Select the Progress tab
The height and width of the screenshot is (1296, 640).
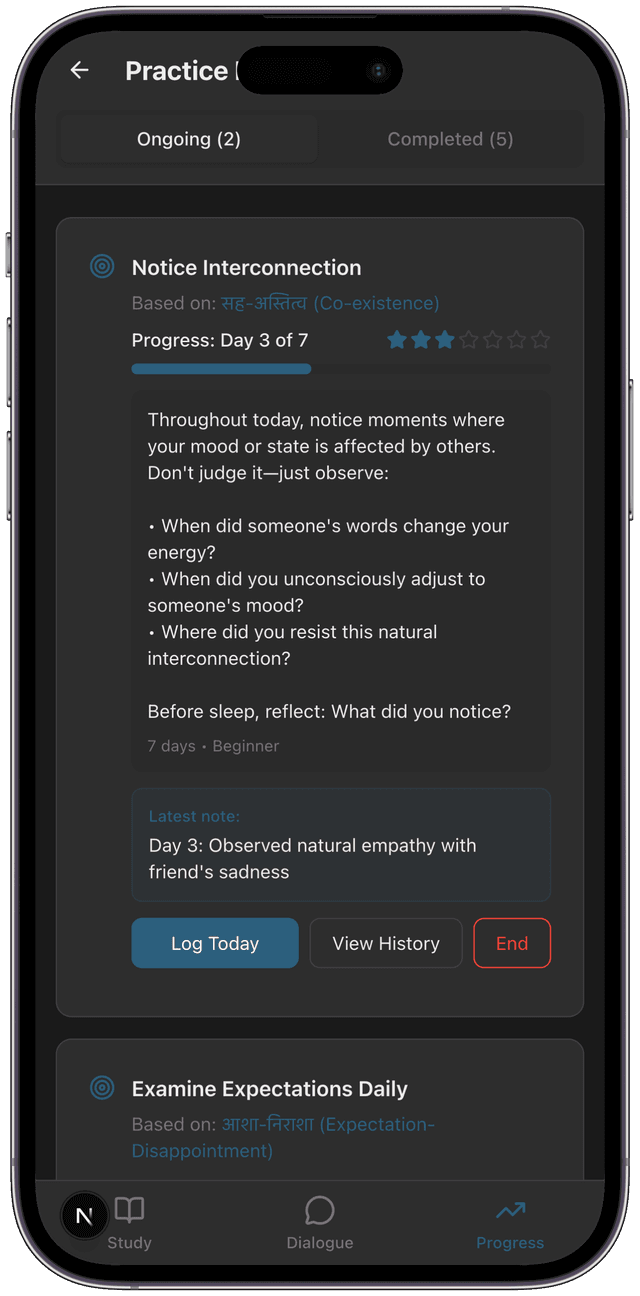(x=510, y=1223)
